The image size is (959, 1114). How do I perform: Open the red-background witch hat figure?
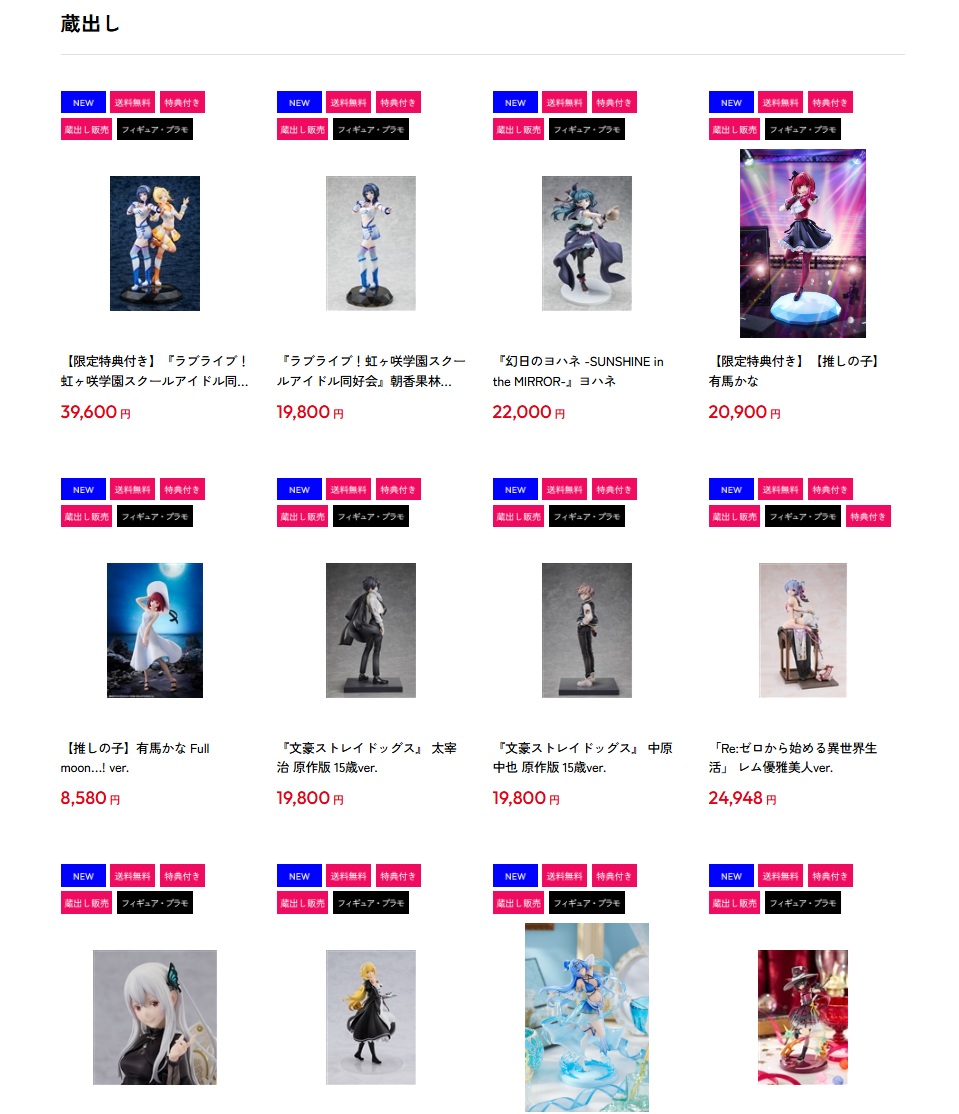pyautogui.click(x=802, y=1017)
